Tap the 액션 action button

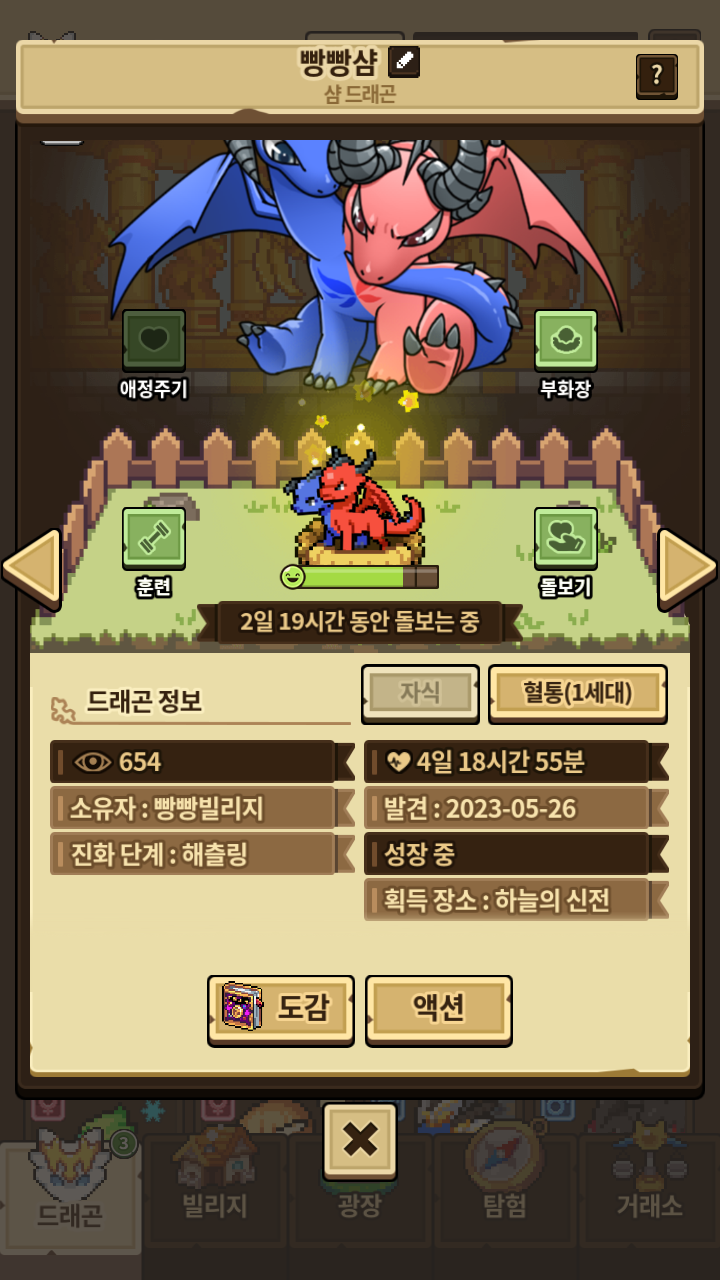point(439,1009)
